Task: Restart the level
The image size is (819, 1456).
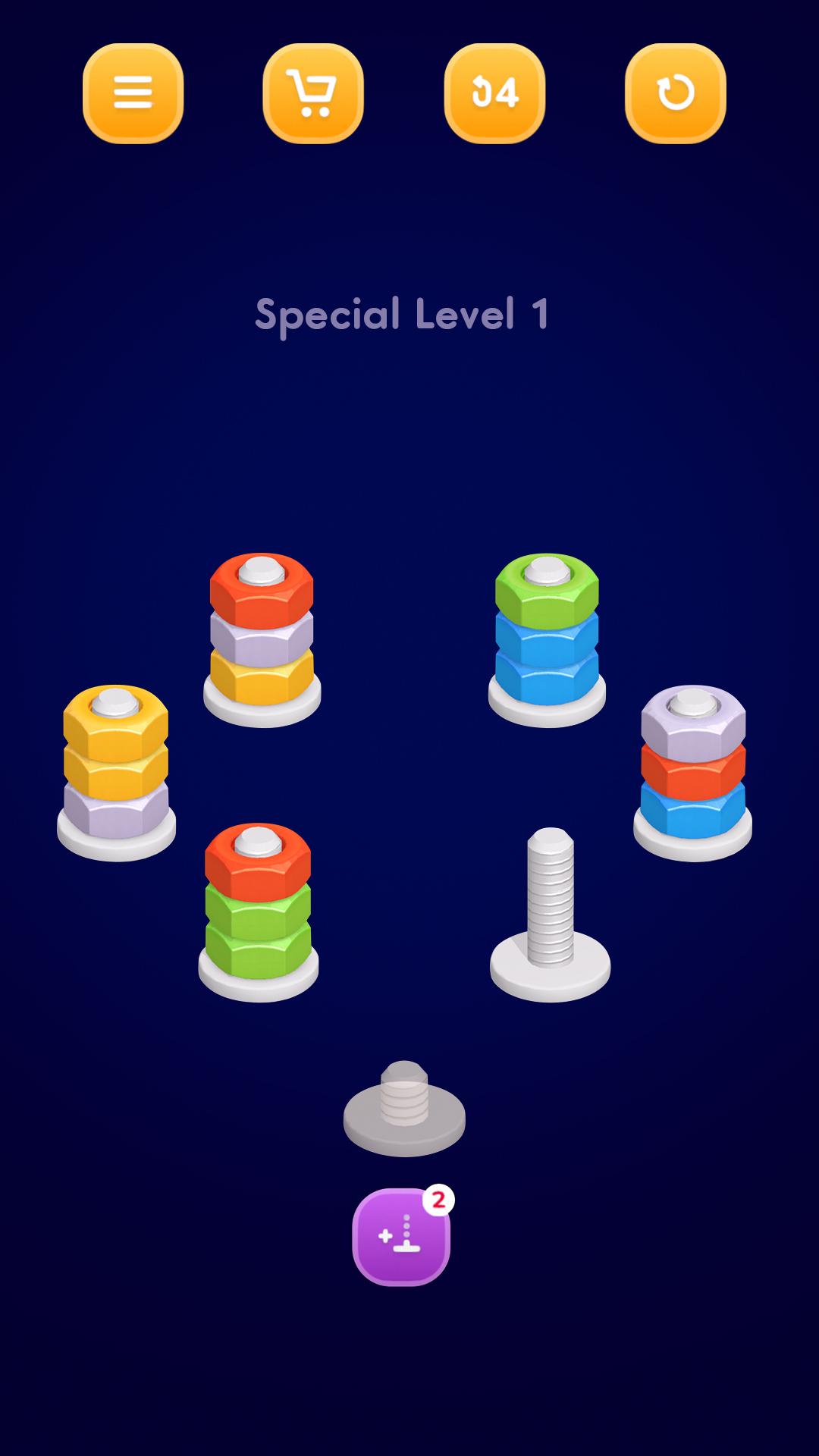Action: 675,93
